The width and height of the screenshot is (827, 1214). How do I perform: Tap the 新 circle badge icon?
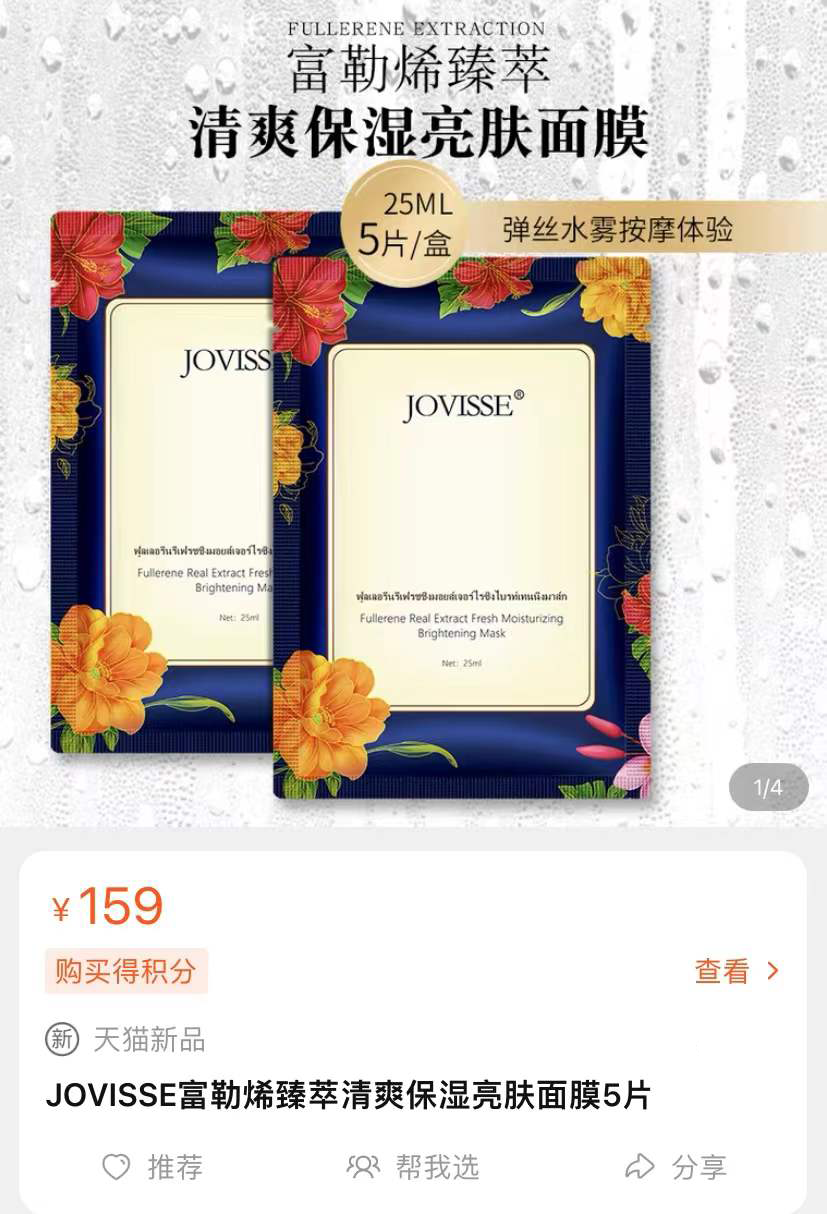60,1040
